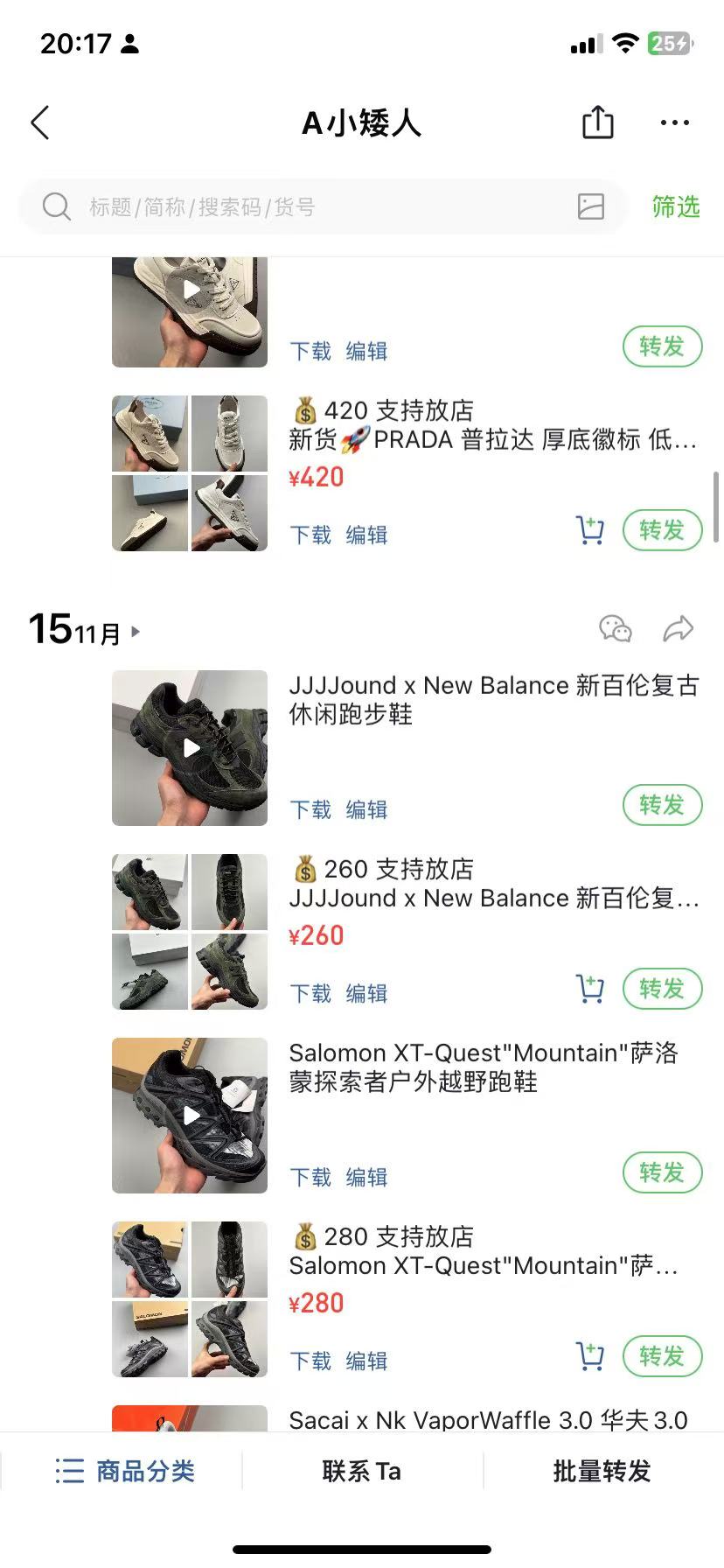
Task: Share this shop via the share icon
Action: click(x=598, y=122)
